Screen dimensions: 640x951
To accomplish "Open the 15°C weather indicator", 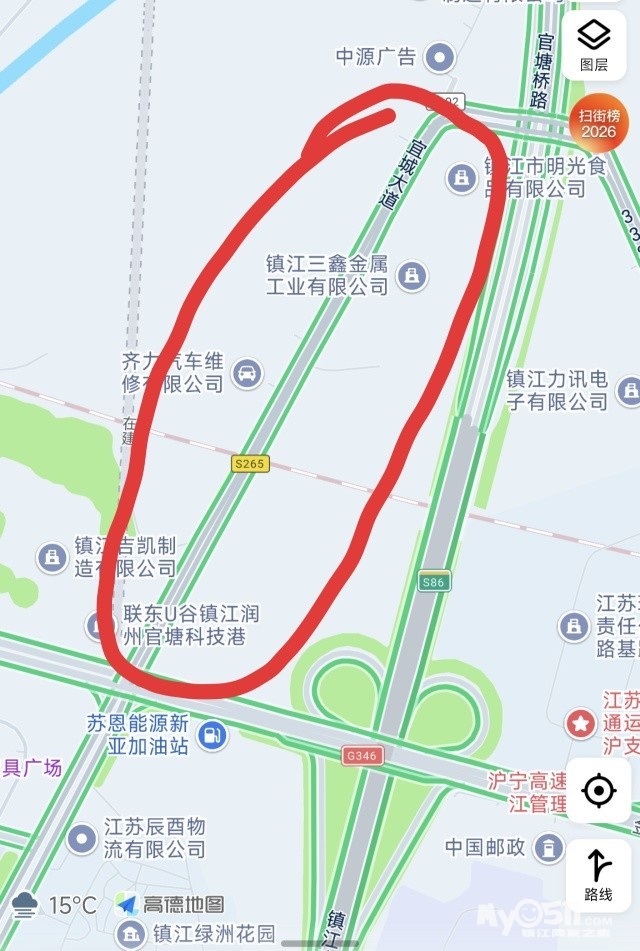I will (x=56, y=906).
